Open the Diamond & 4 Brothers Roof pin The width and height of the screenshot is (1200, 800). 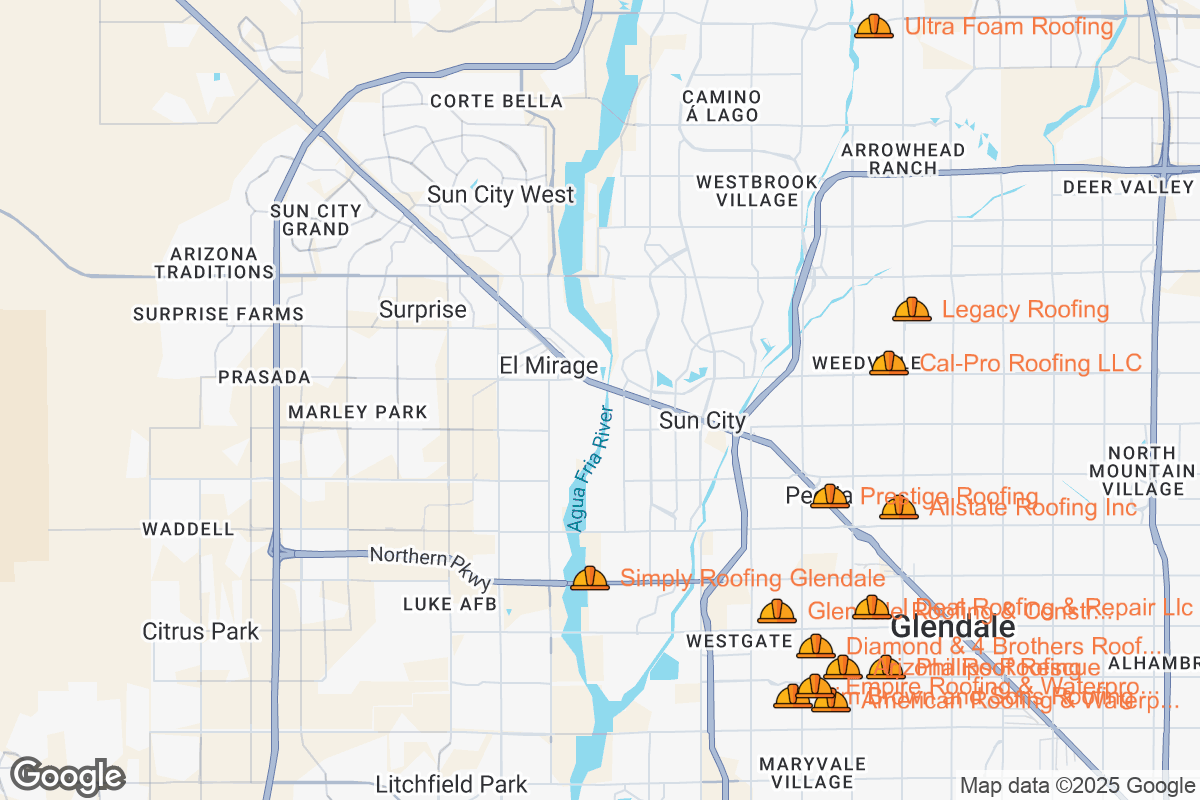tap(815, 646)
